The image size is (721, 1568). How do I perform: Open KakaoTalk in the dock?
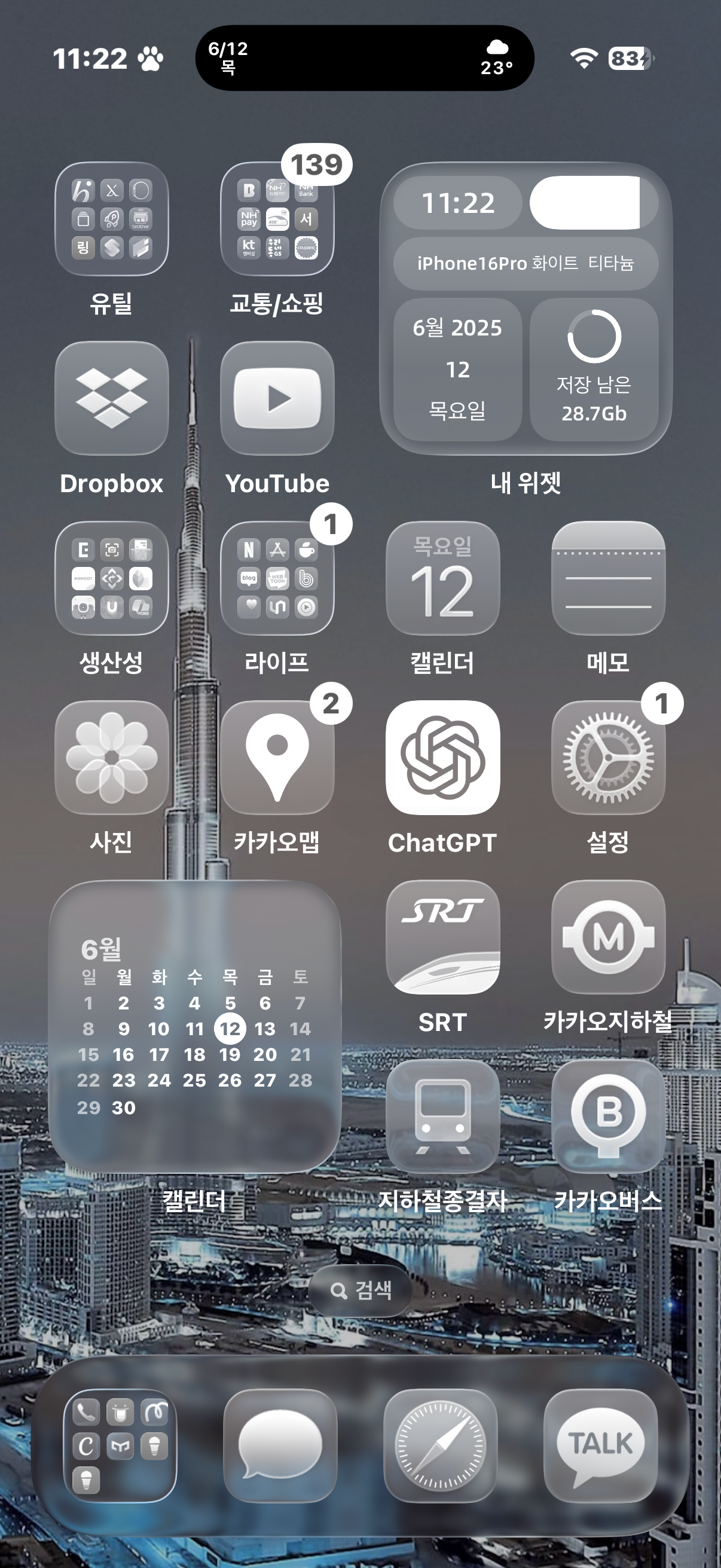(x=600, y=1445)
